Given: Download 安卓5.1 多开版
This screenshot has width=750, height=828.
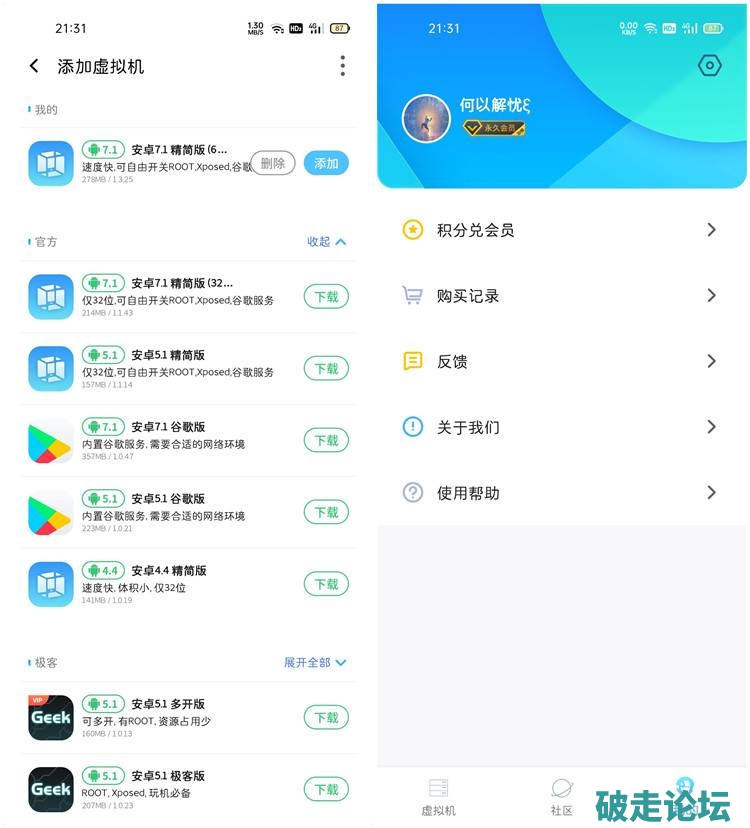Looking at the screenshot, I should click(x=326, y=718).
